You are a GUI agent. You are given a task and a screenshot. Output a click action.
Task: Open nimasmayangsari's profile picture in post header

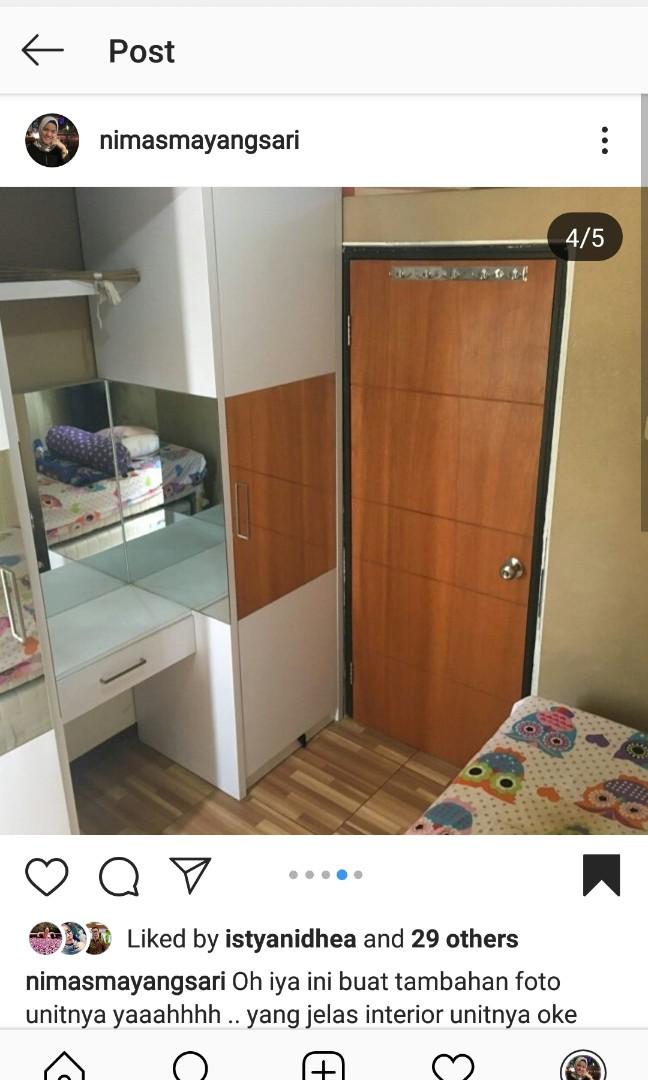click(52, 140)
